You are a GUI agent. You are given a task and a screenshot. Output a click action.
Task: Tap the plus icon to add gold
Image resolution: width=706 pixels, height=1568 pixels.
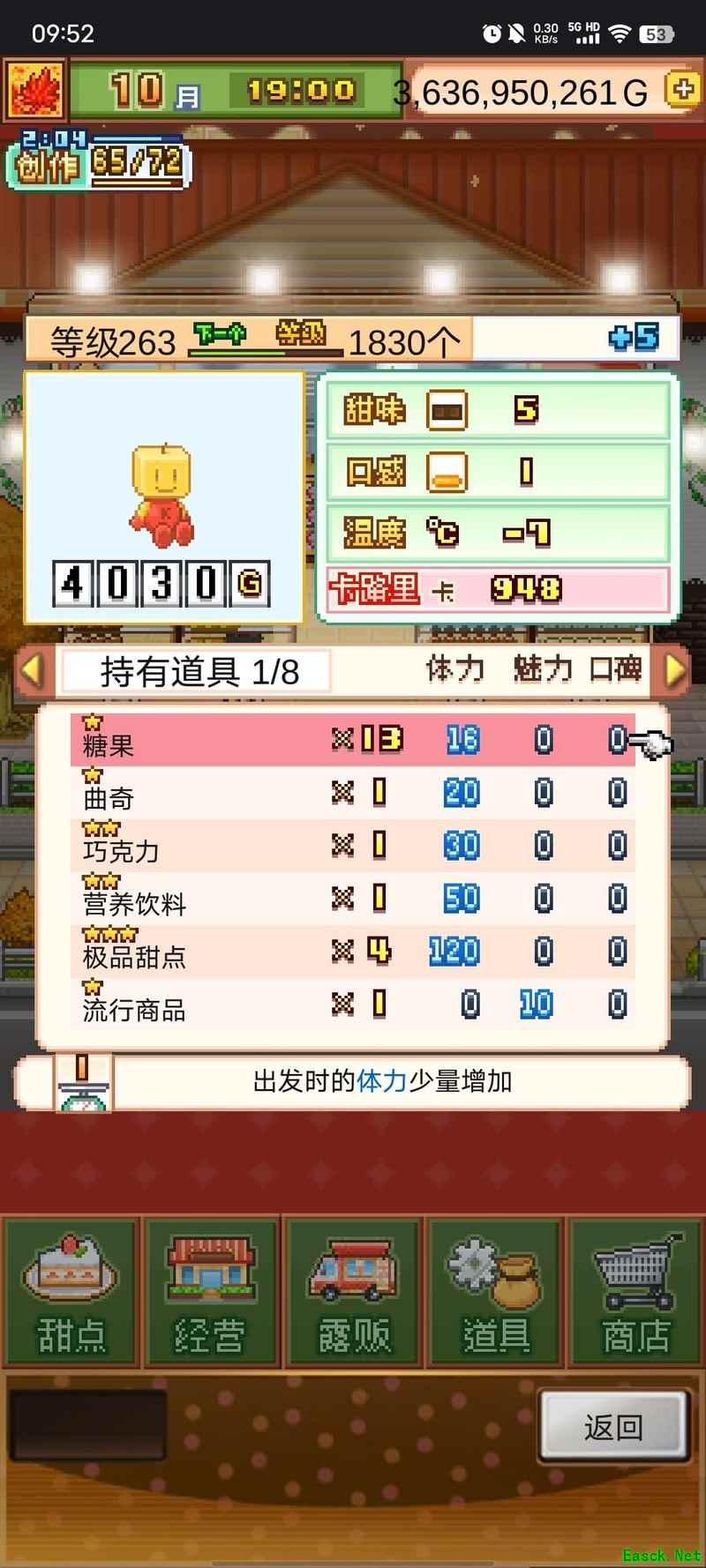682,90
